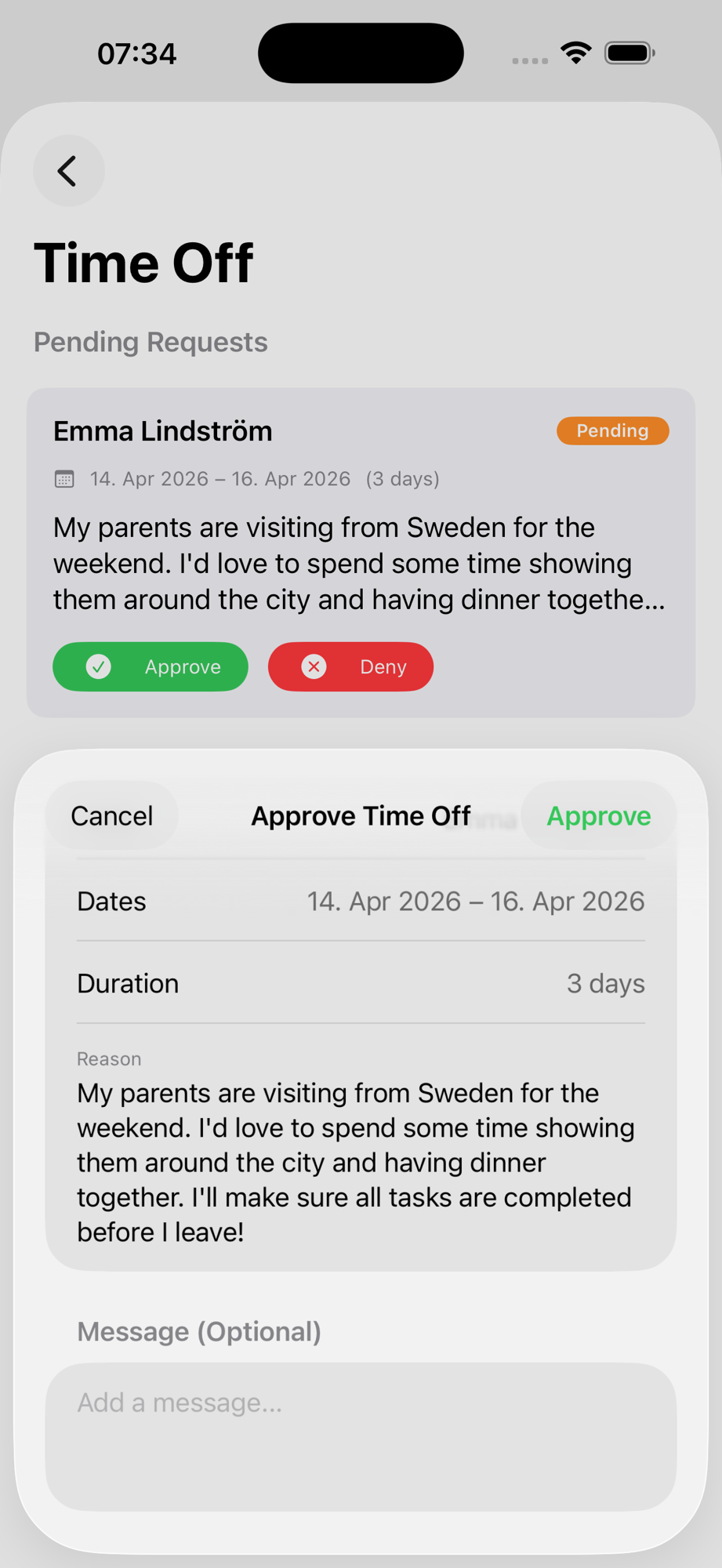
Task: Tap the green Approve button on Emma's request card
Action: point(151,666)
